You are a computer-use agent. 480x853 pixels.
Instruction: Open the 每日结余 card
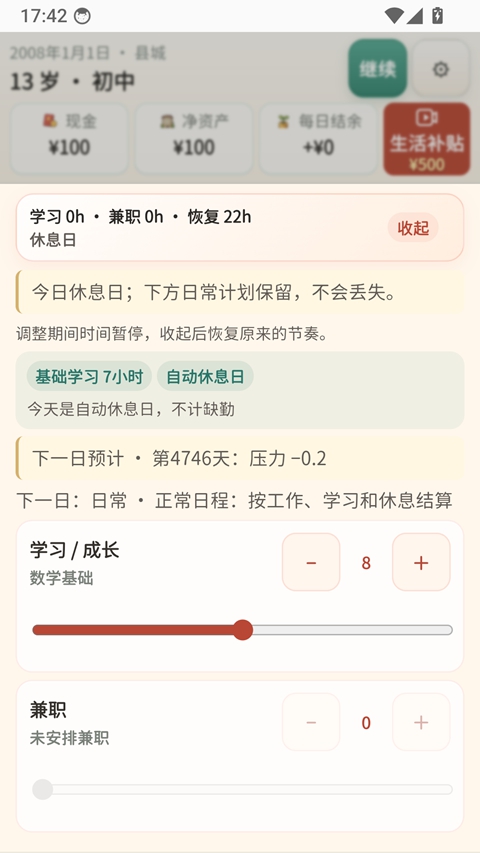coord(318,139)
